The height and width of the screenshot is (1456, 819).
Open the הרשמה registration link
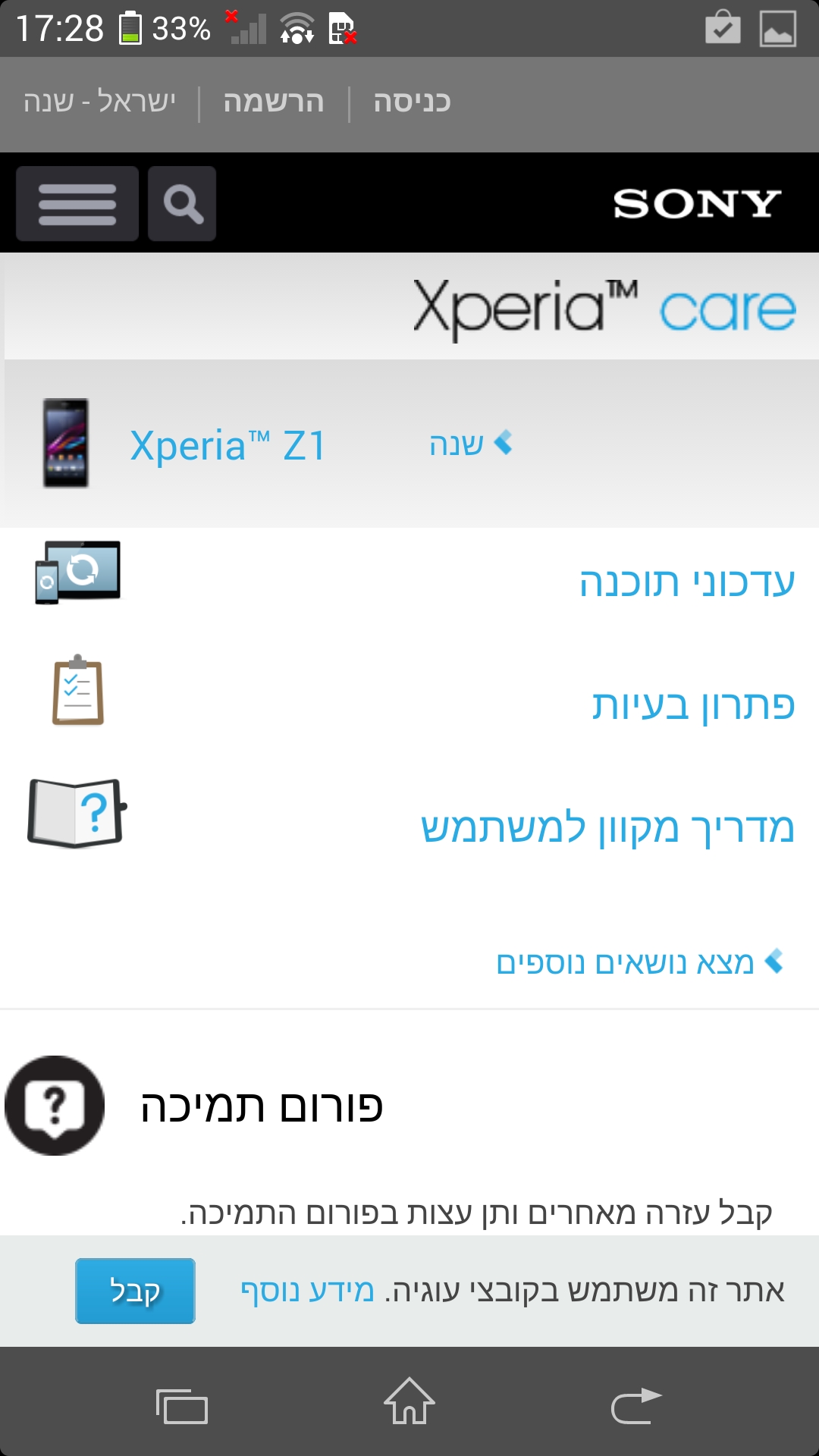(273, 102)
